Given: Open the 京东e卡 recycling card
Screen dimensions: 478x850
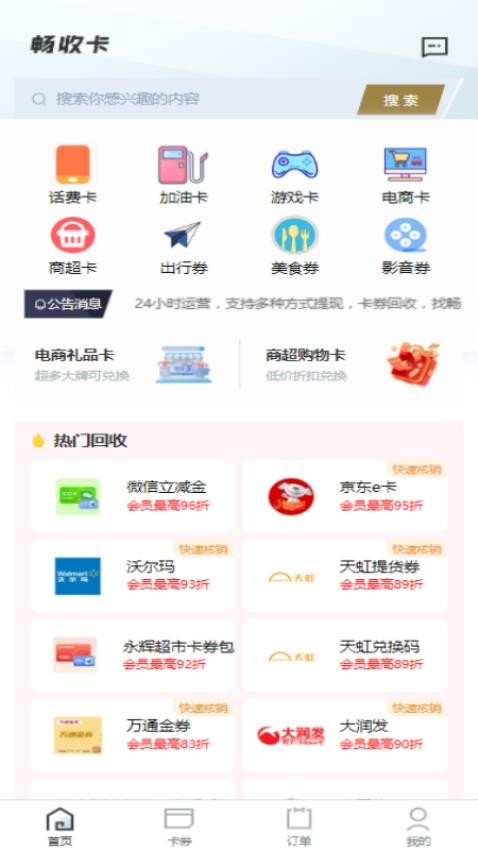Looking at the screenshot, I should point(345,496).
